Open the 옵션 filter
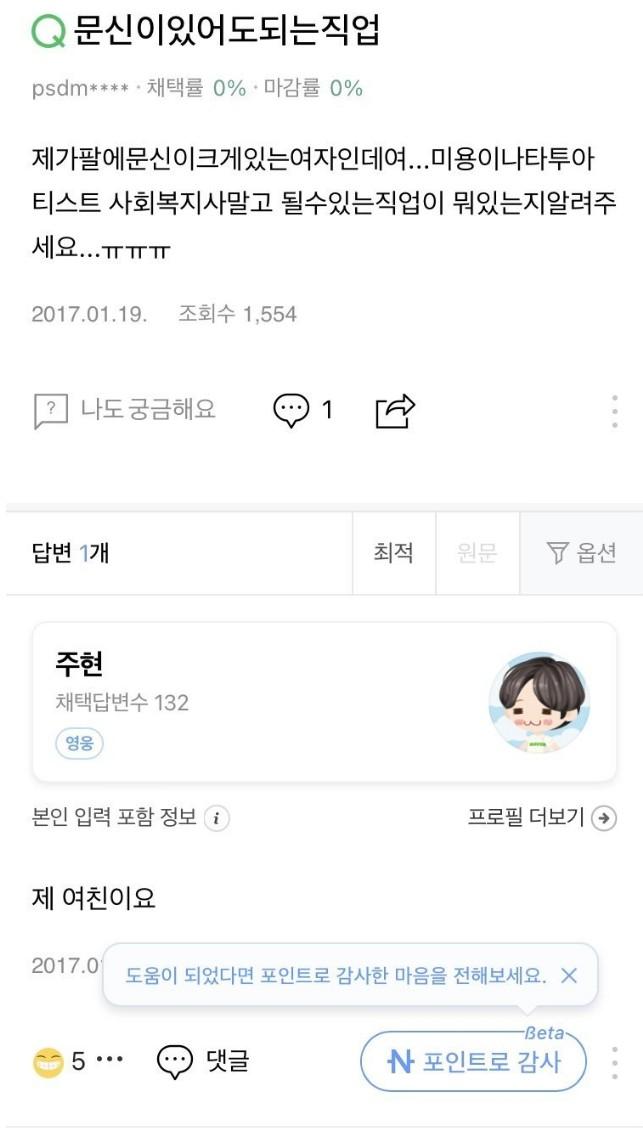 coord(581,553)
